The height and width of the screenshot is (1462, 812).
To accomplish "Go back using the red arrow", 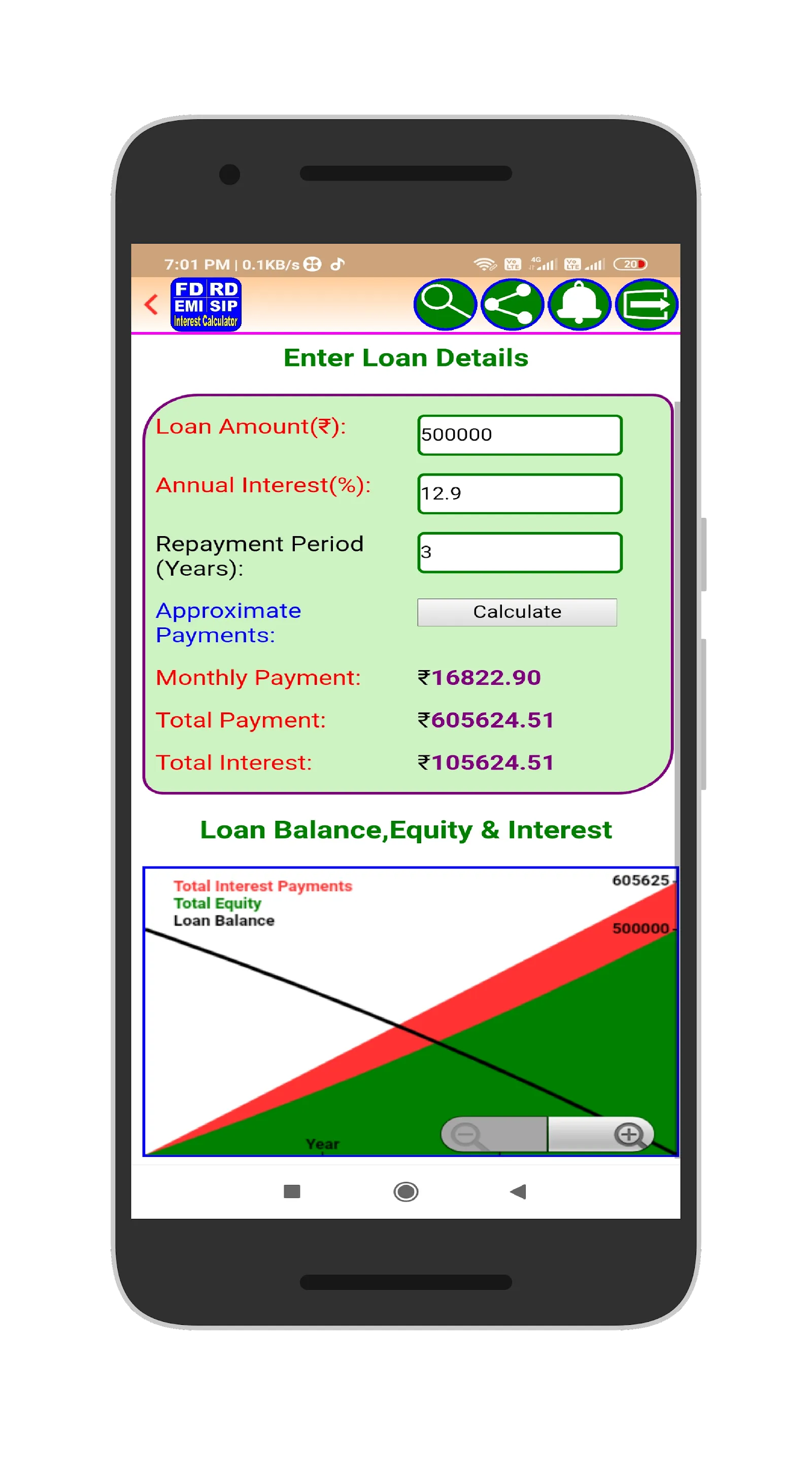I will click(151, 304).
